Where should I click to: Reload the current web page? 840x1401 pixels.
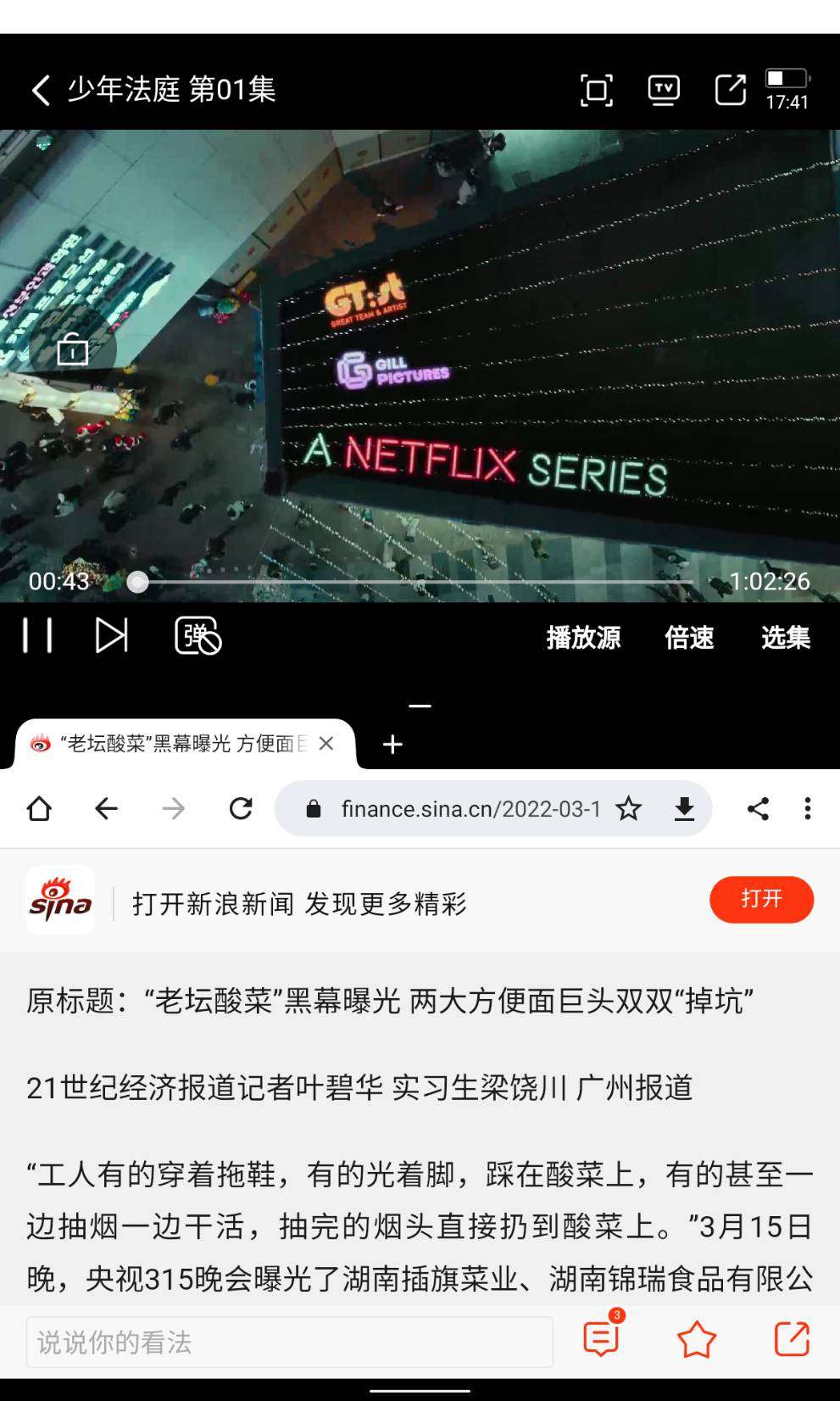tap(241, 809)
